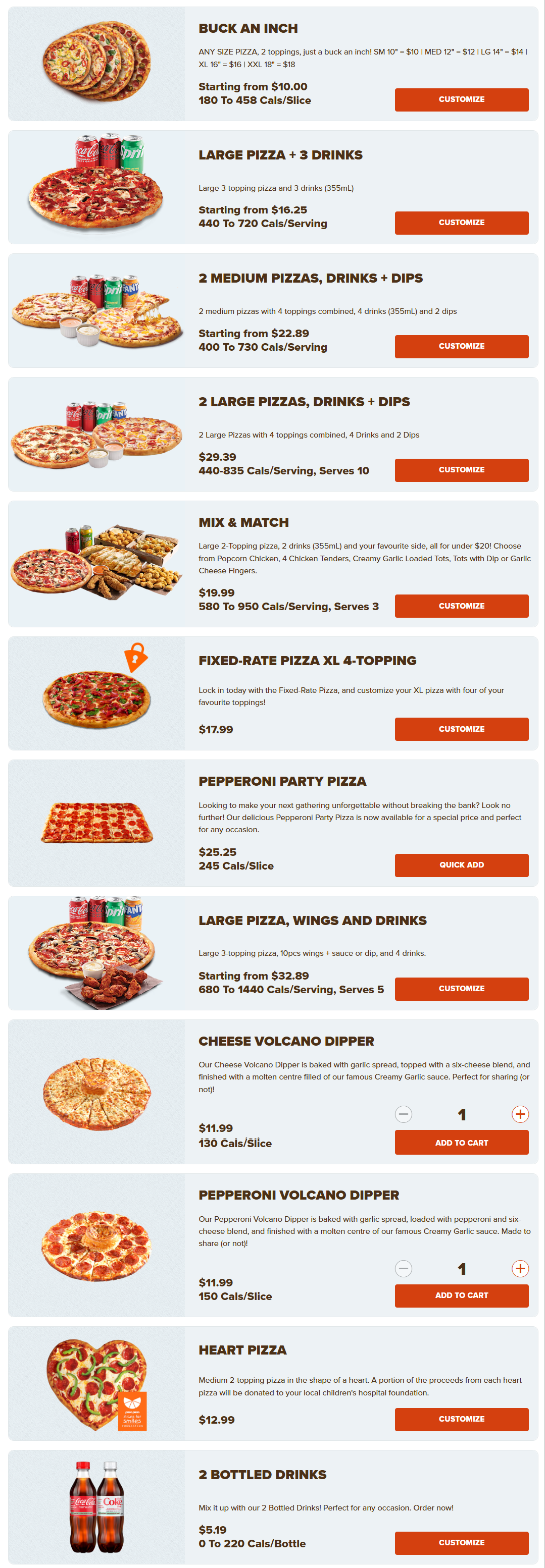Customize the Buck An Inch pizza
Image resolution: width=545 pixels, height=1568 pixels.
click(462, 100)
